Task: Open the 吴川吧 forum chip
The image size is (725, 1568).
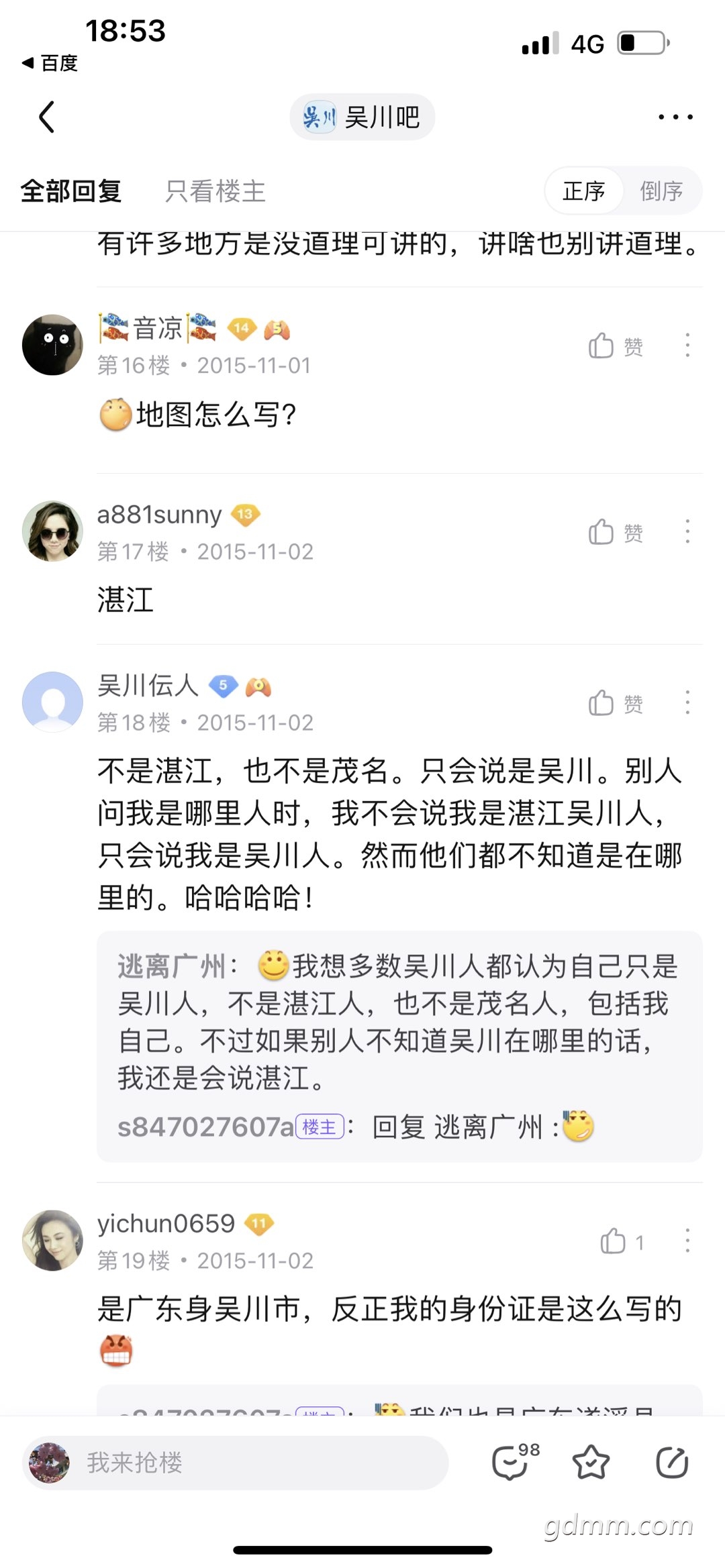Action: (x=362, y=117)
